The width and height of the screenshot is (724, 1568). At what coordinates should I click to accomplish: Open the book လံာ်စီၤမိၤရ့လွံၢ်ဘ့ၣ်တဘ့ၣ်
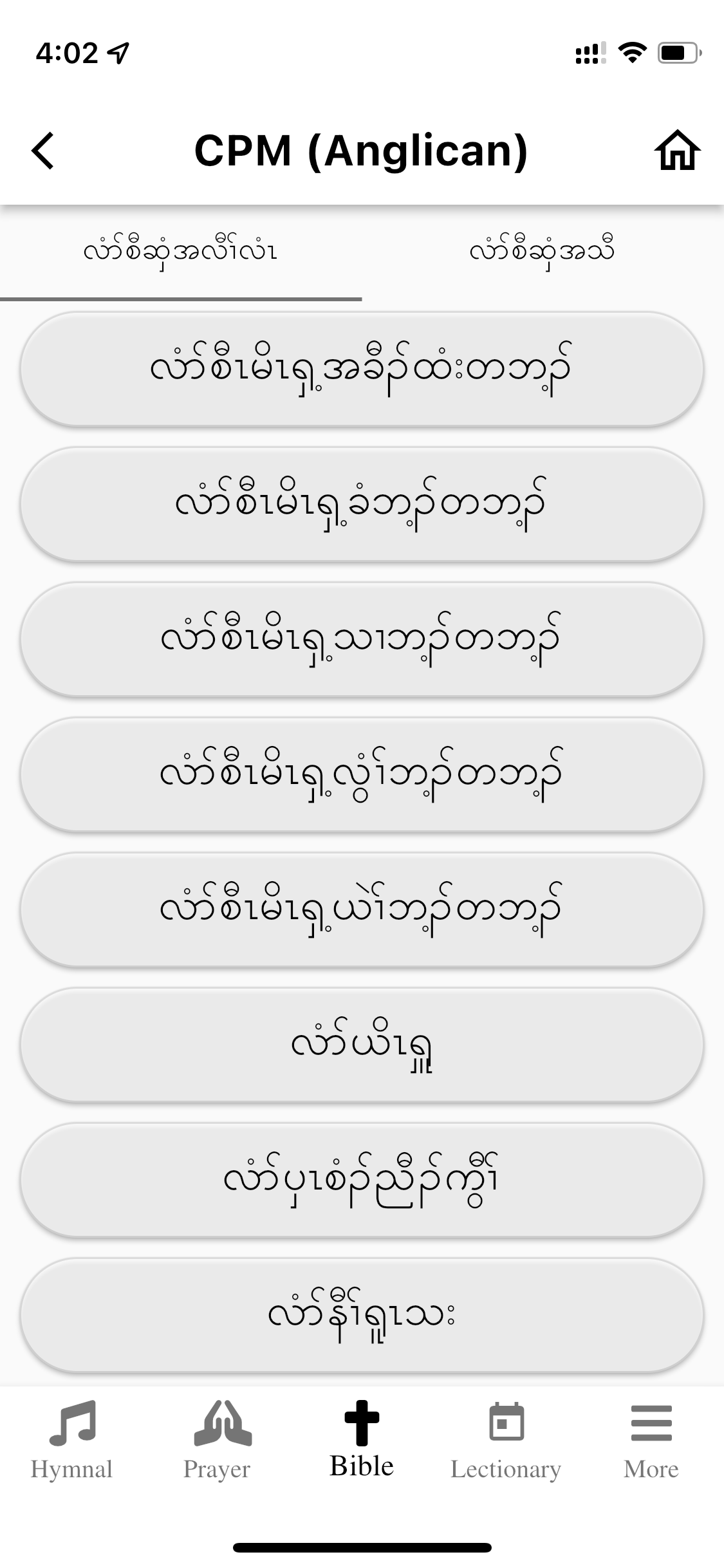[361, 774]
